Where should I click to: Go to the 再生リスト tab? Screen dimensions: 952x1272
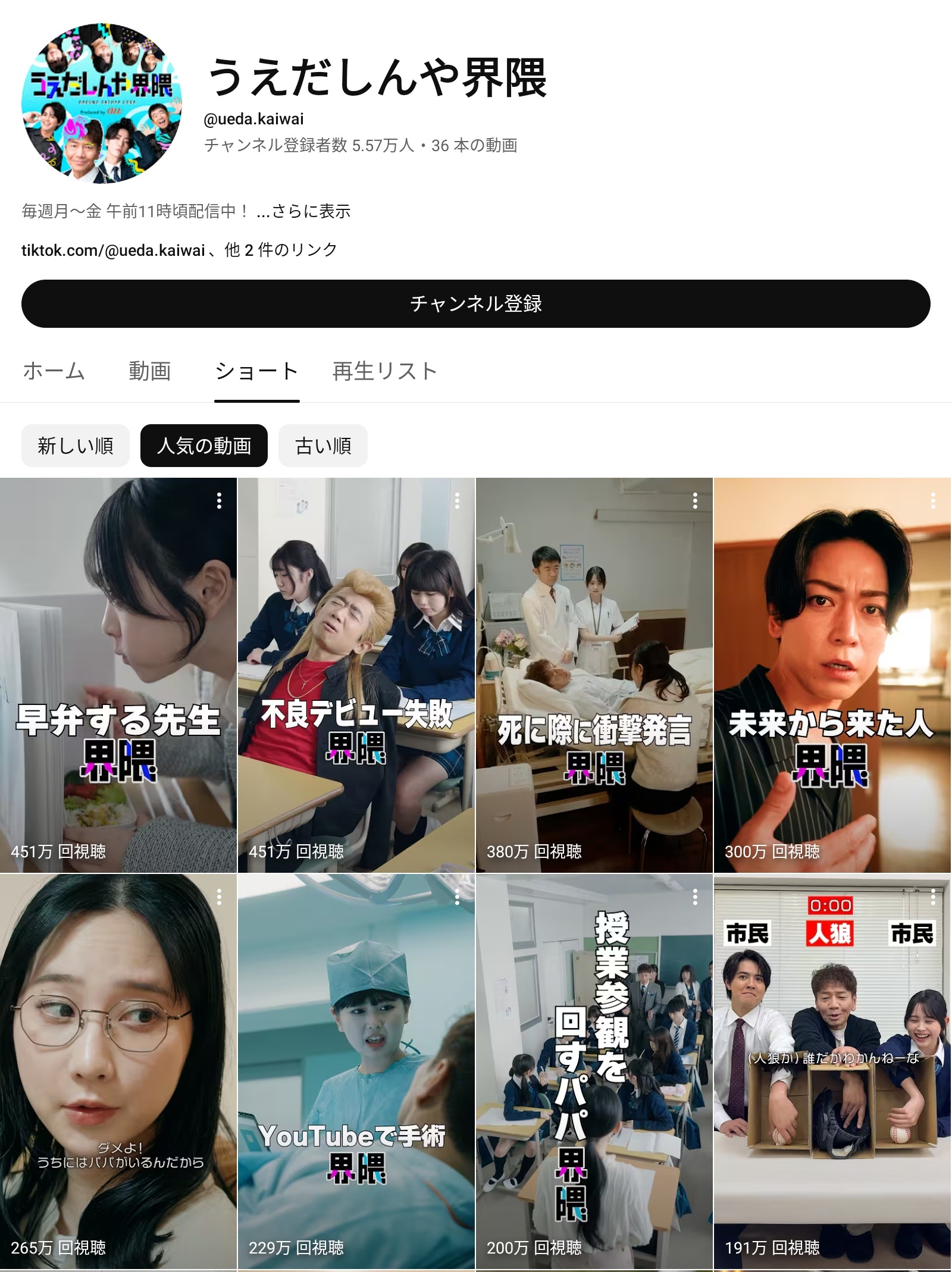pos(385,371)
